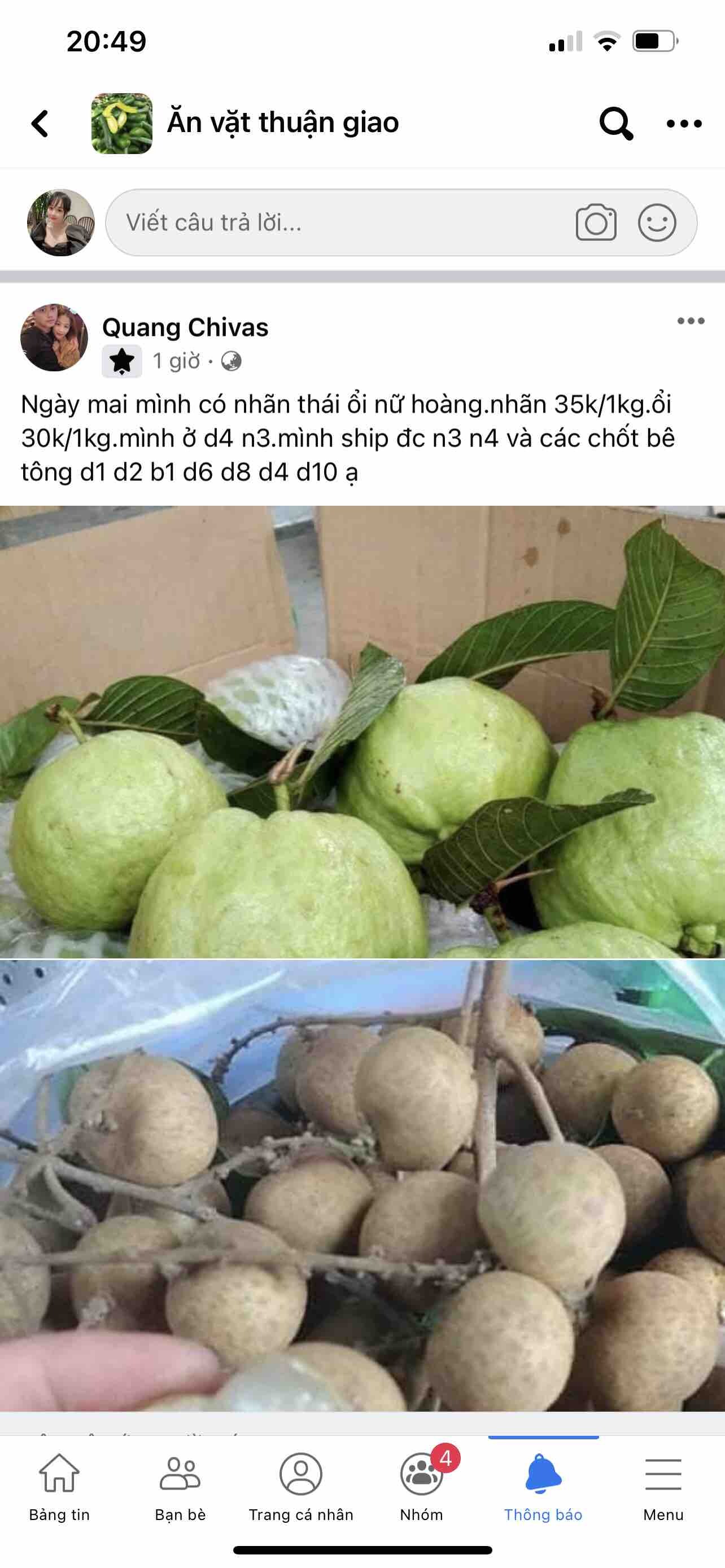
Task: View the guava photo in the post
Action: [362, 732]
